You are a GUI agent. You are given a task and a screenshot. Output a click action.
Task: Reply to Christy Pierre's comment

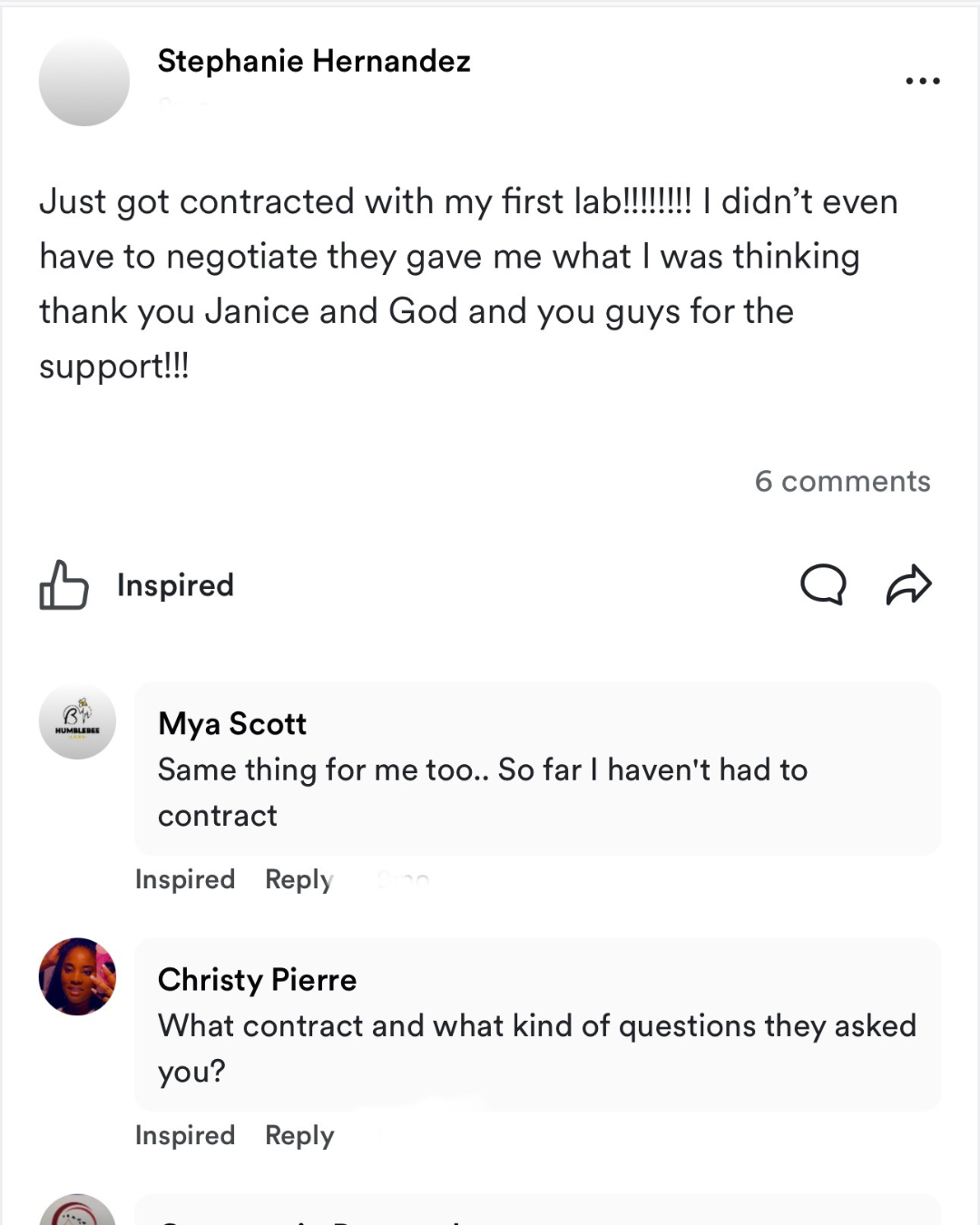tap(299, 1135)
